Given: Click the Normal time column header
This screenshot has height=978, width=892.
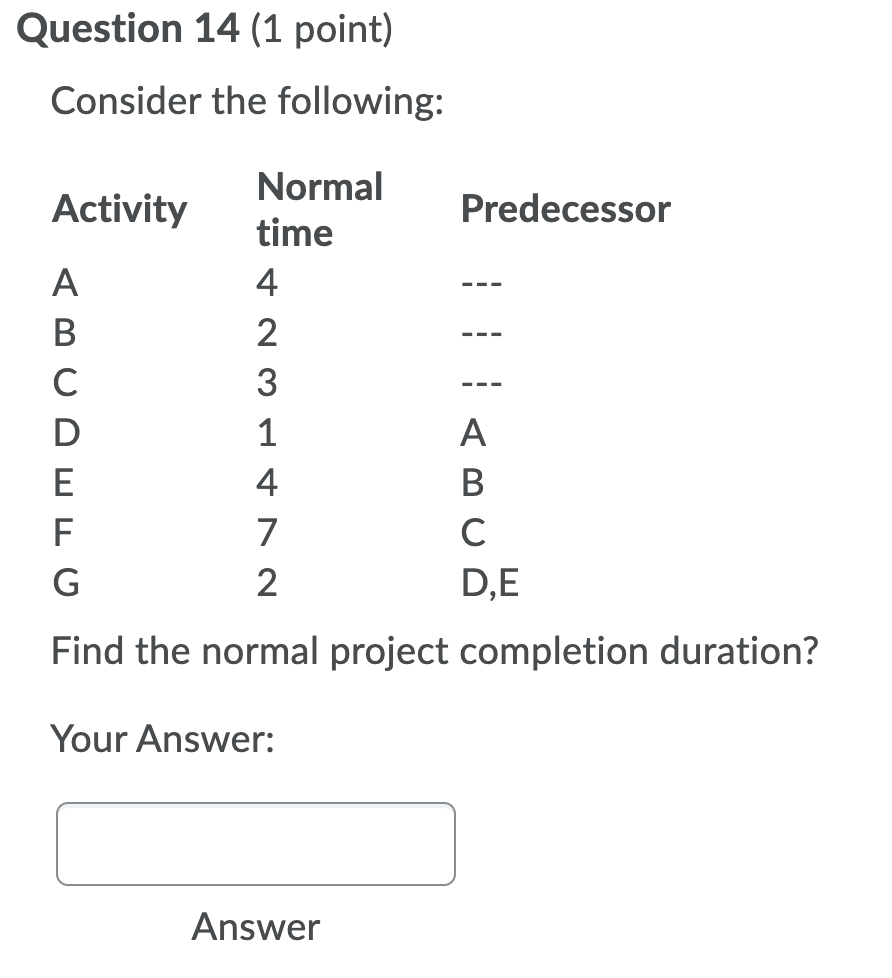Looking at the screenshot, I should pyautogui.click(x=319, y=209).
